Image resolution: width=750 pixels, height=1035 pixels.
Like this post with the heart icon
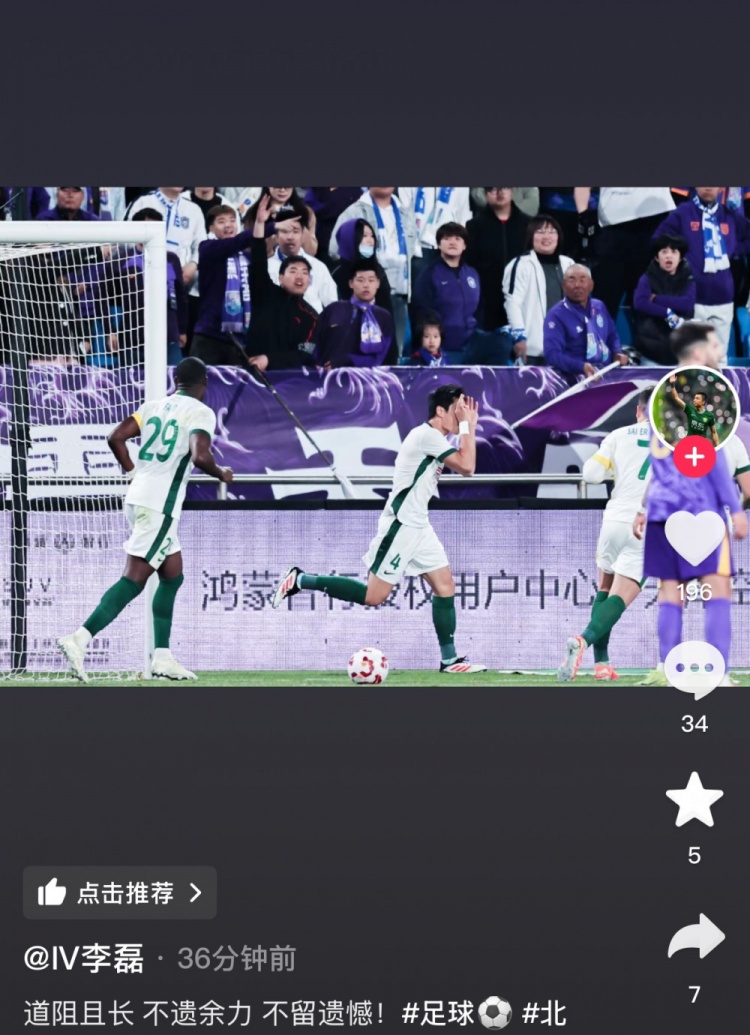pyautogui.click(x=694, y=538)
